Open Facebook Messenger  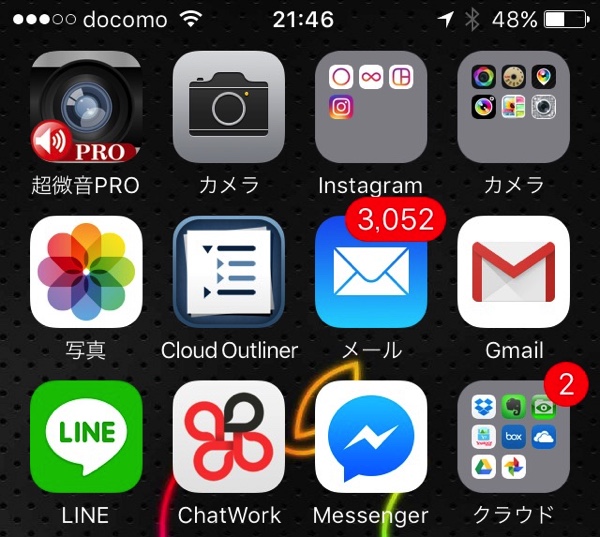tap(371, 437)
